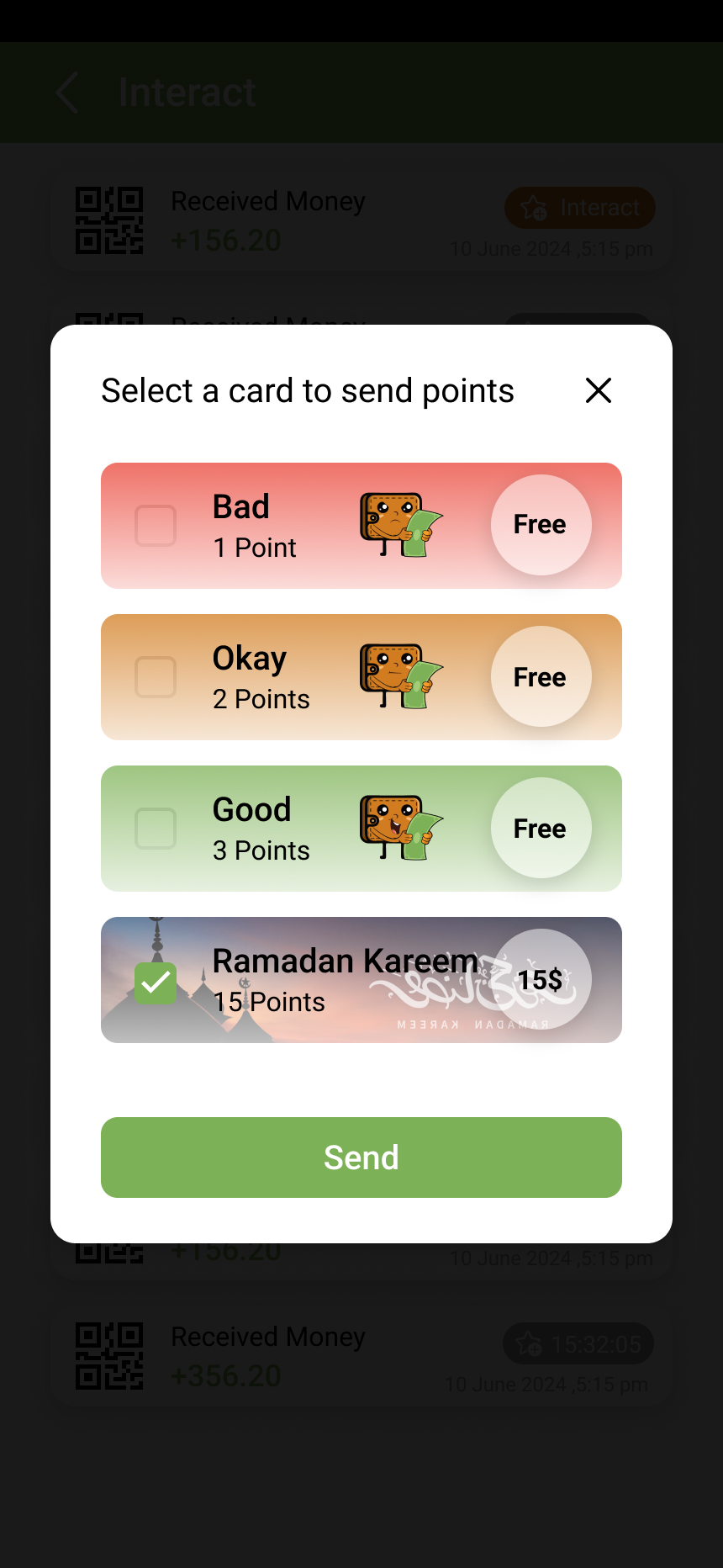The height and width of the screenshot is (1568, 723).
Task: Tap Free on the Okay card
Action: [541, 676]
